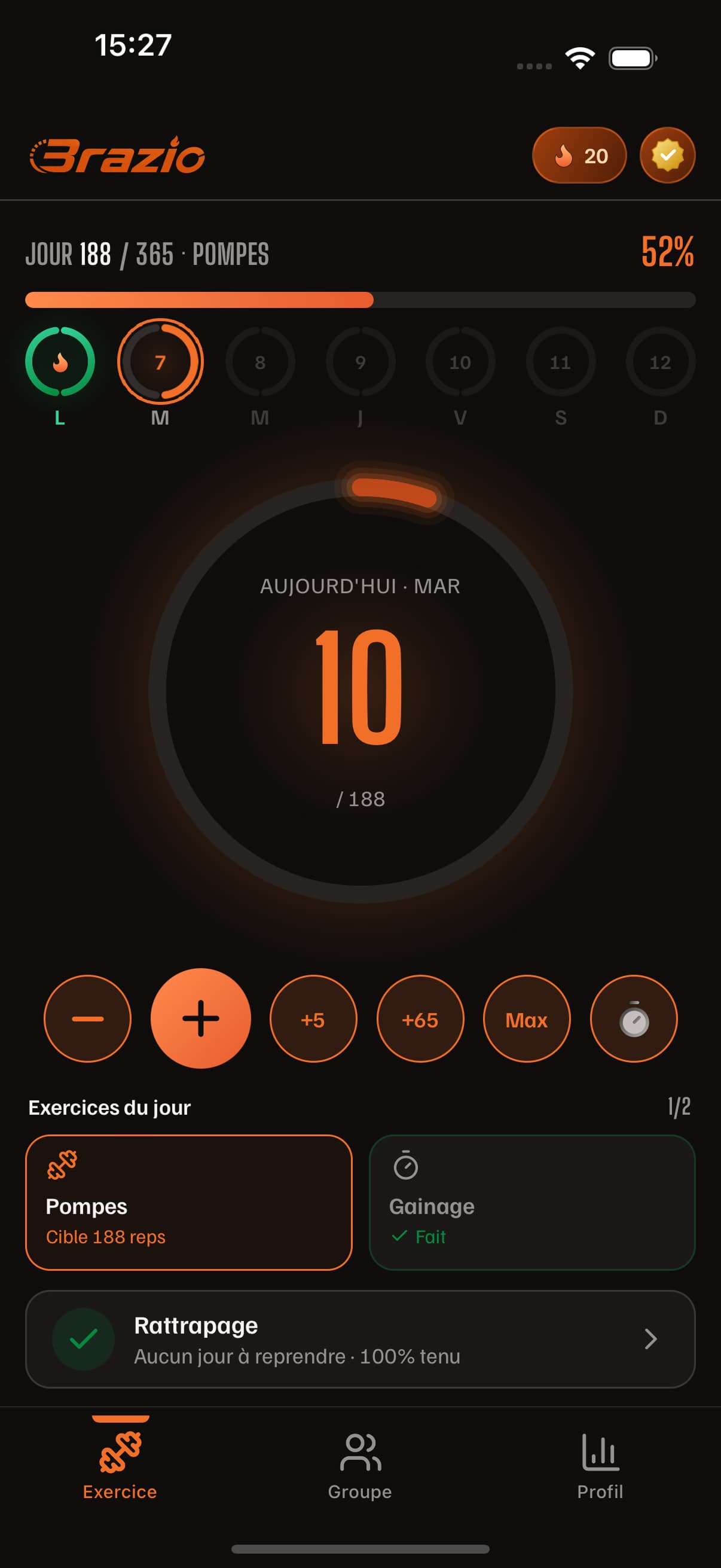Viewport: 721px width, 1568px height.
Task: Open the Rattrapage catch-up row
Action: coord(360,1339)
